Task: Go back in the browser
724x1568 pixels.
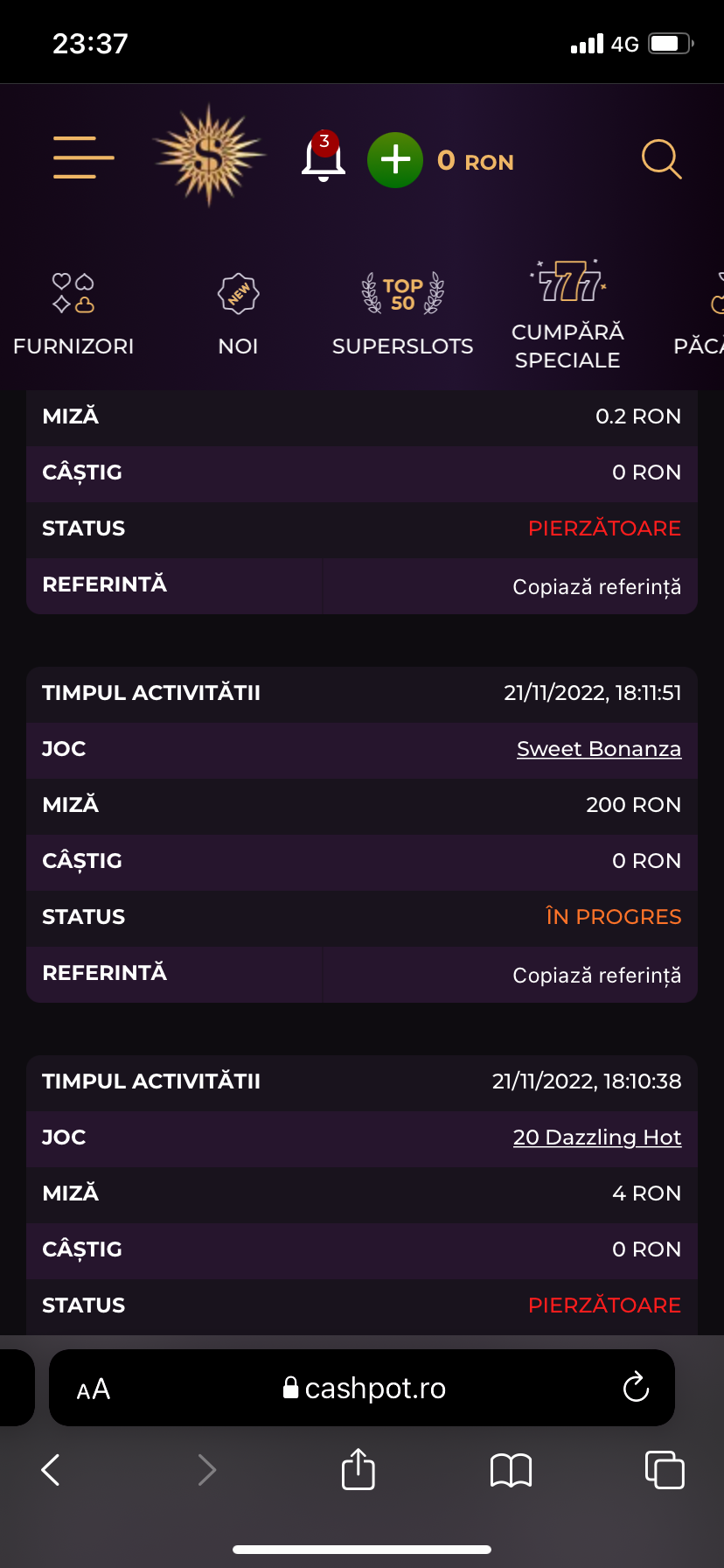Action: pos(51,1470)
